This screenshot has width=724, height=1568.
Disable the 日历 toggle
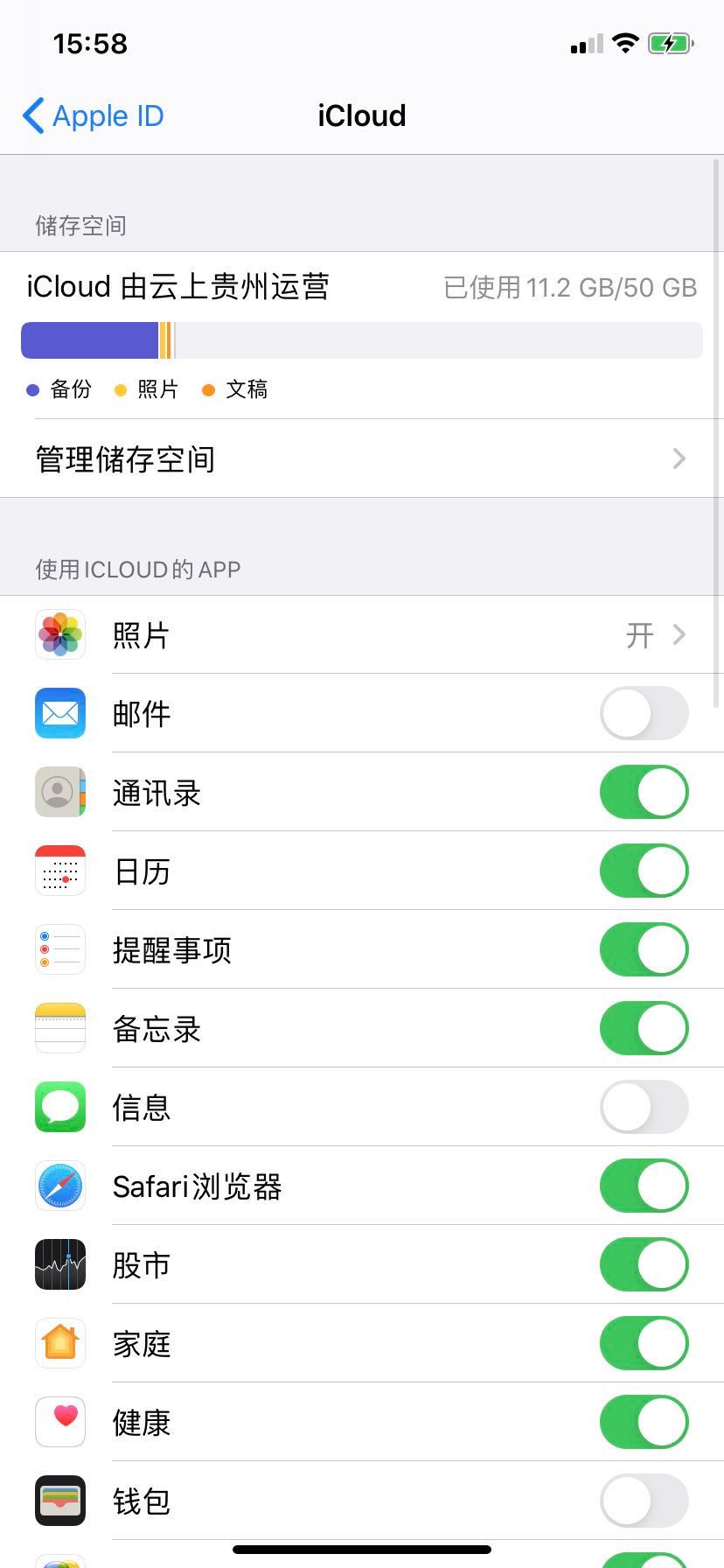(x=644, y=871)
